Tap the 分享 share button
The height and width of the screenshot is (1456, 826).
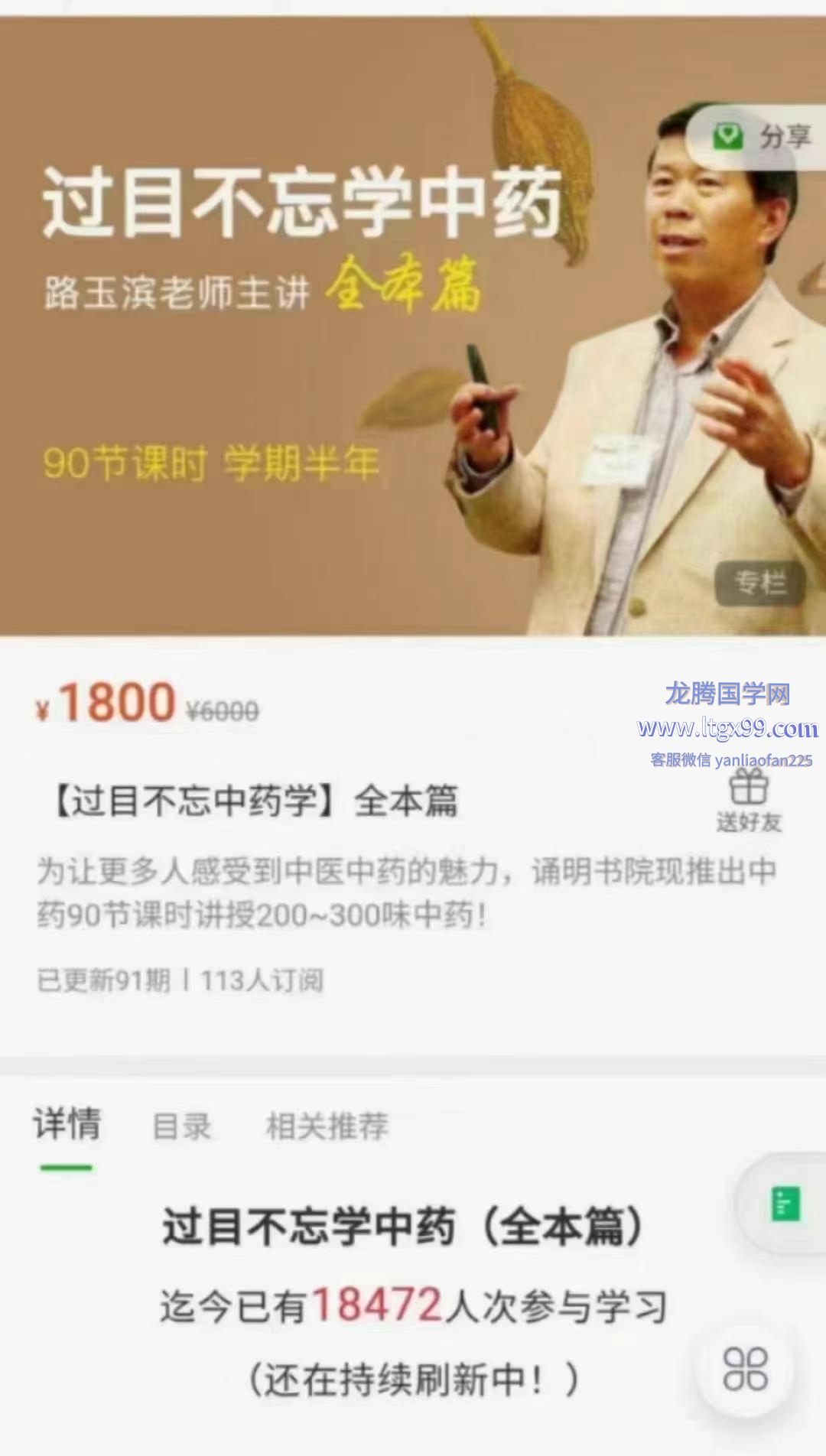(x=762, y=138)
